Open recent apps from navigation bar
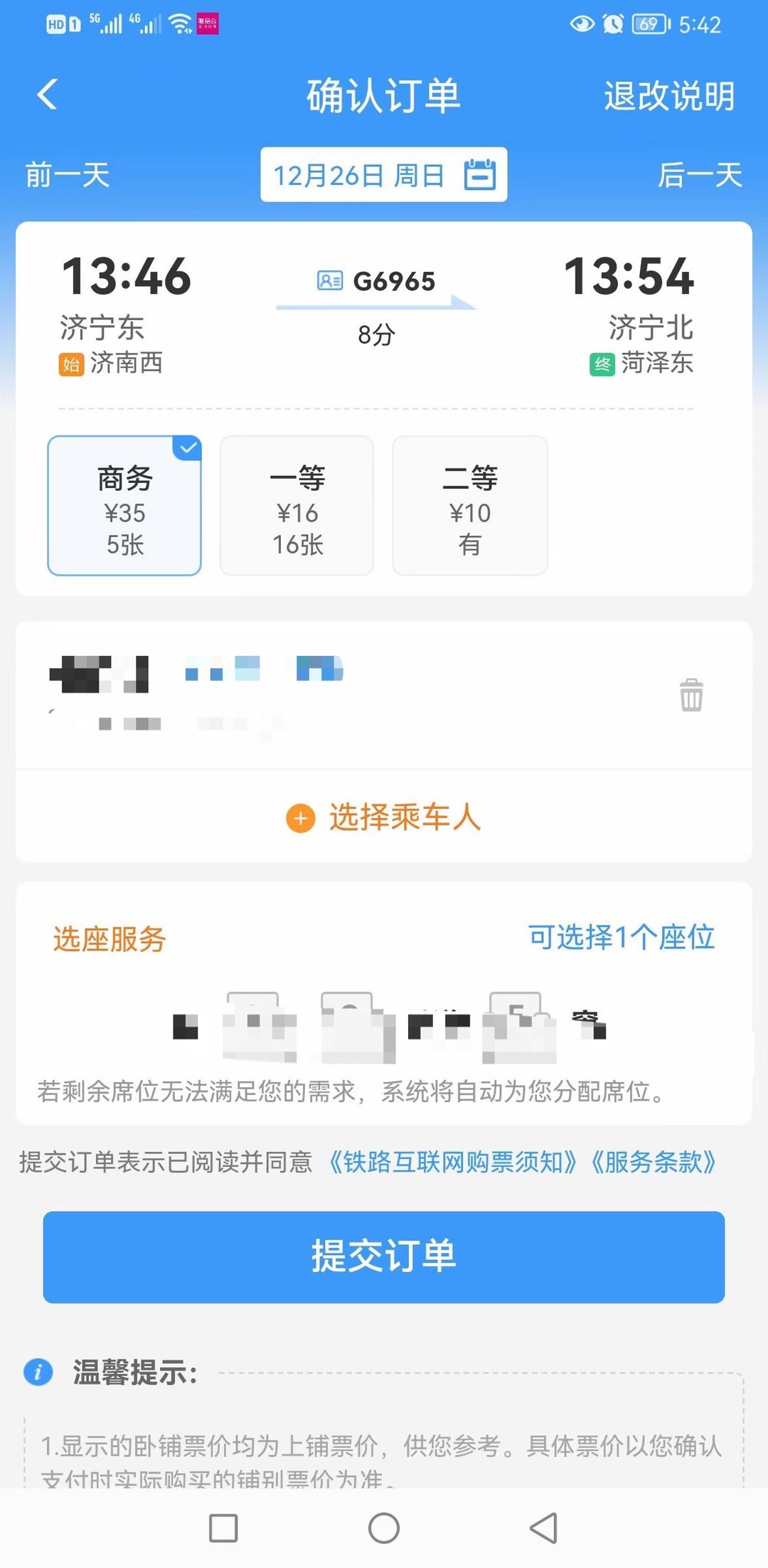 coord(223,1527)
